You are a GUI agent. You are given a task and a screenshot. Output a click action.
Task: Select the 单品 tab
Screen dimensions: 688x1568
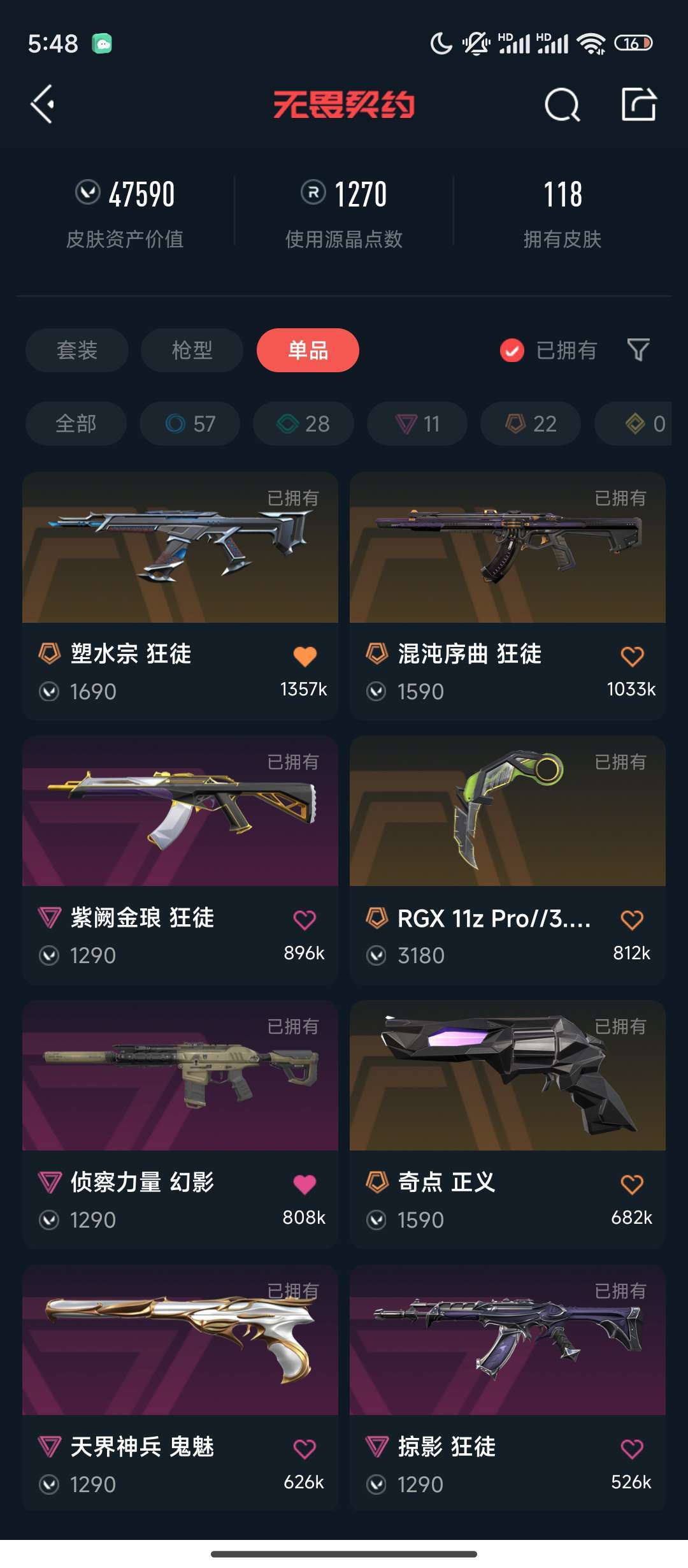(308, 350)
